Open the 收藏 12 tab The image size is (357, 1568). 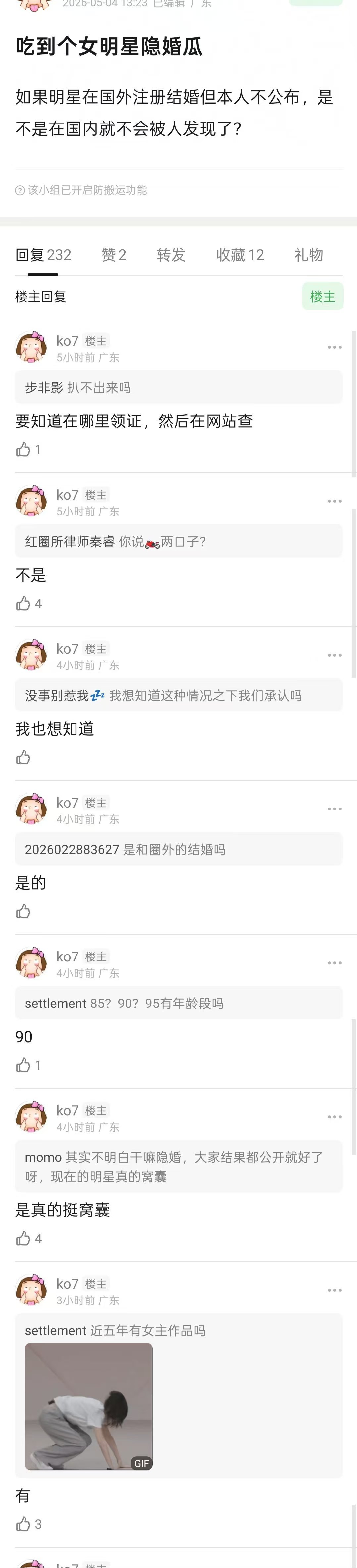240,254
